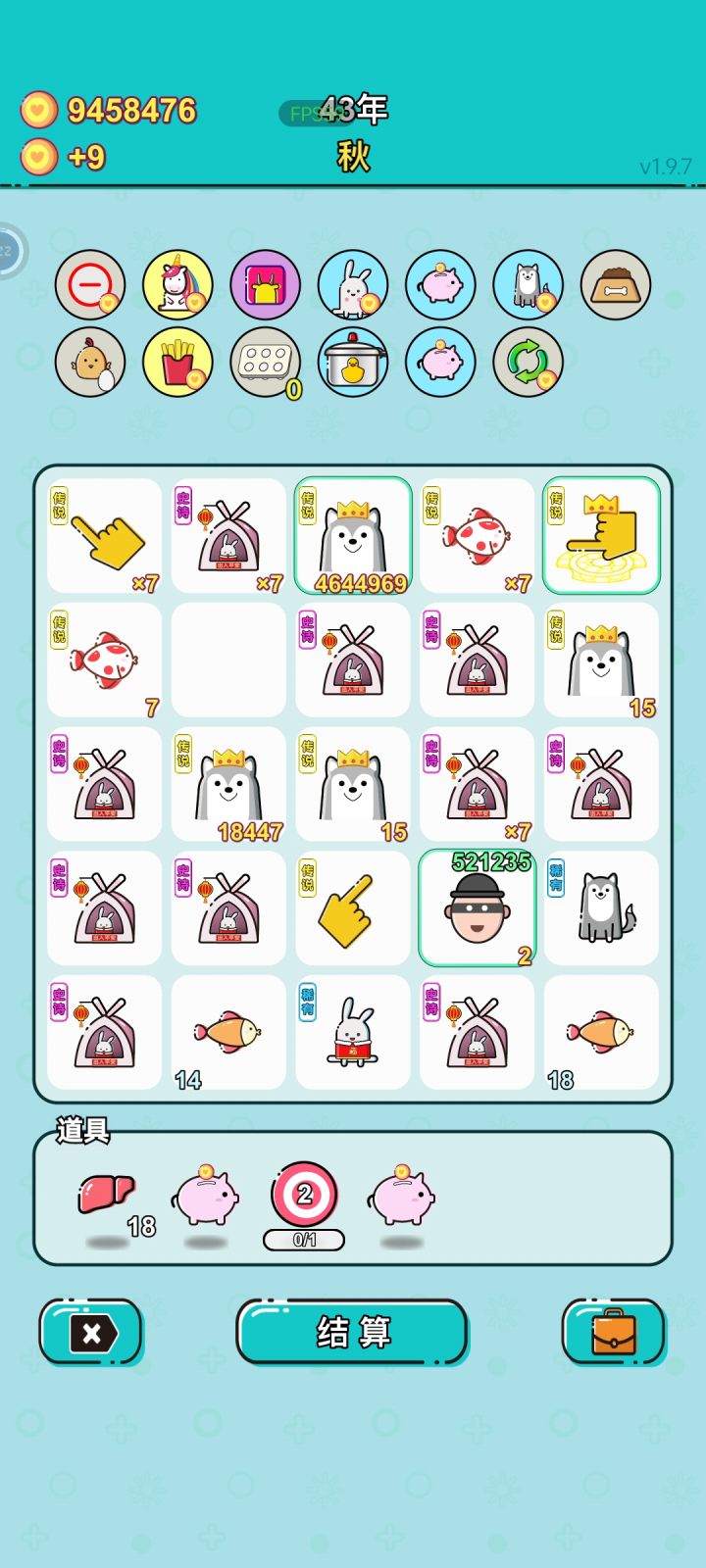706x1568 pixels.
Task: Open the cooking pot with duck tool
Action: [353, 362]
